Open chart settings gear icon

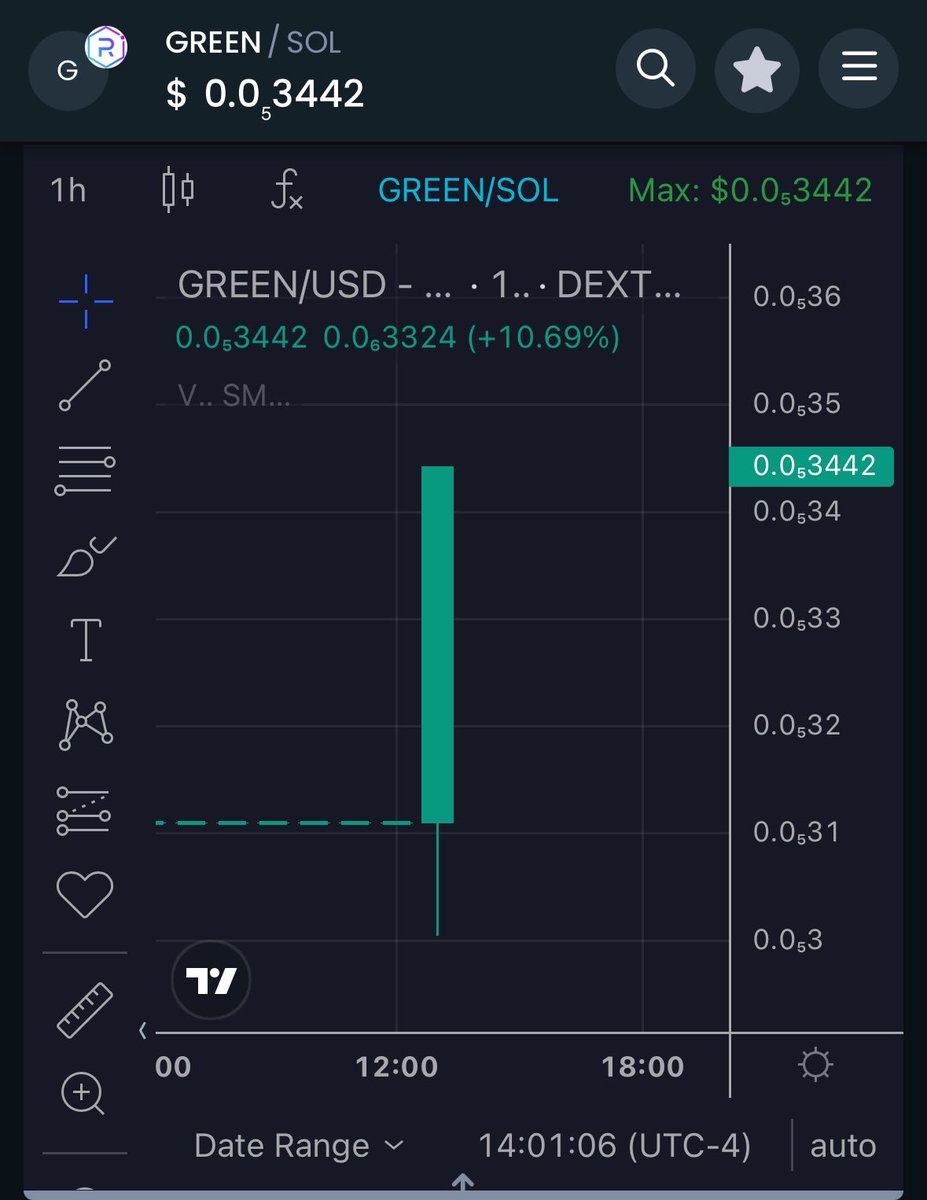pos(816,1066)
